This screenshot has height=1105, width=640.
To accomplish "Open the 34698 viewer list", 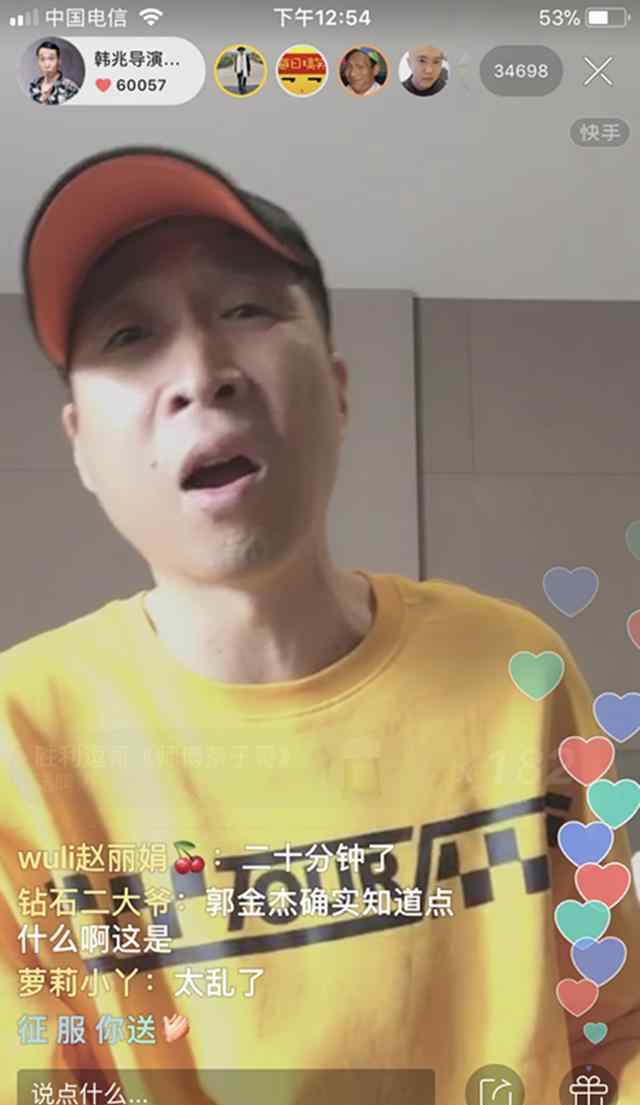I will tap(520, 71).
